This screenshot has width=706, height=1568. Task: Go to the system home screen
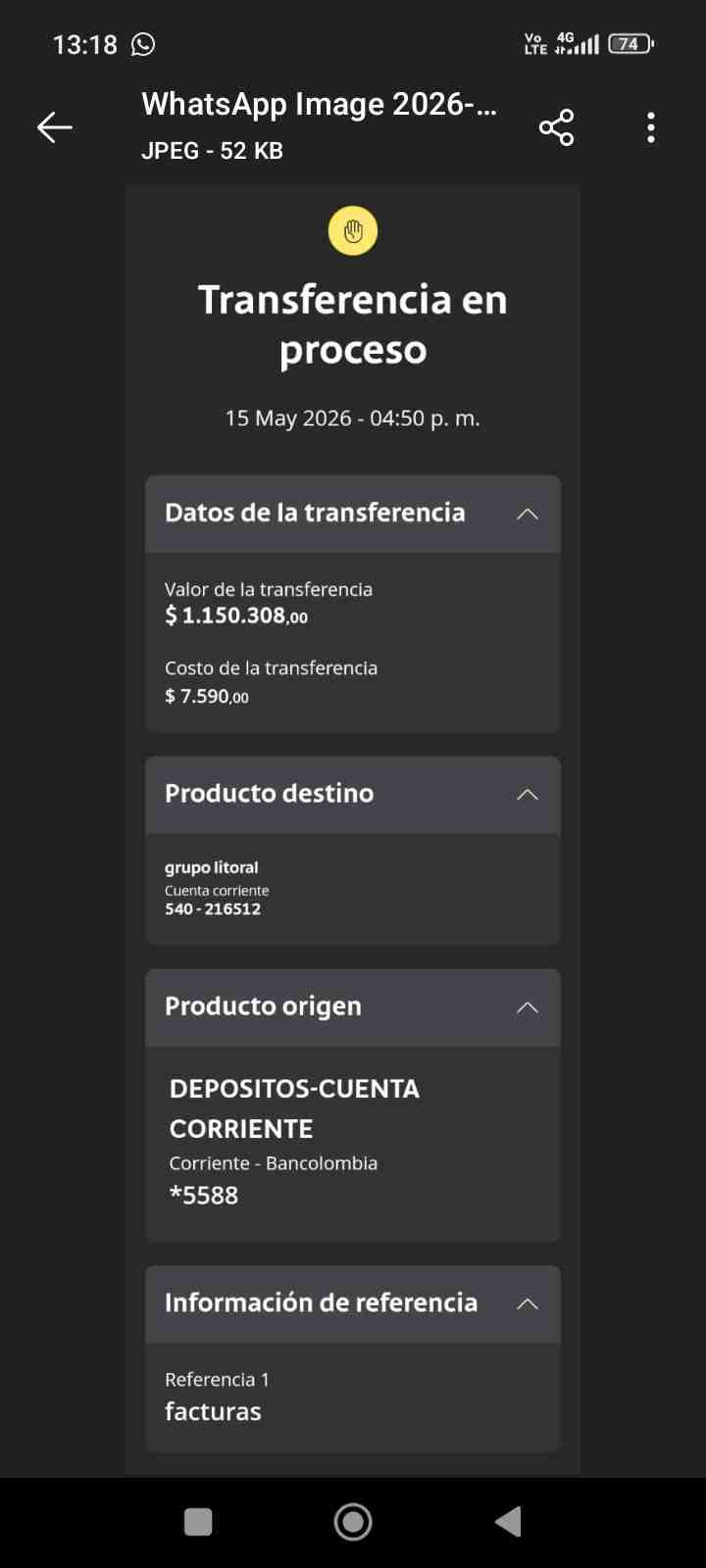(353, 1522)
